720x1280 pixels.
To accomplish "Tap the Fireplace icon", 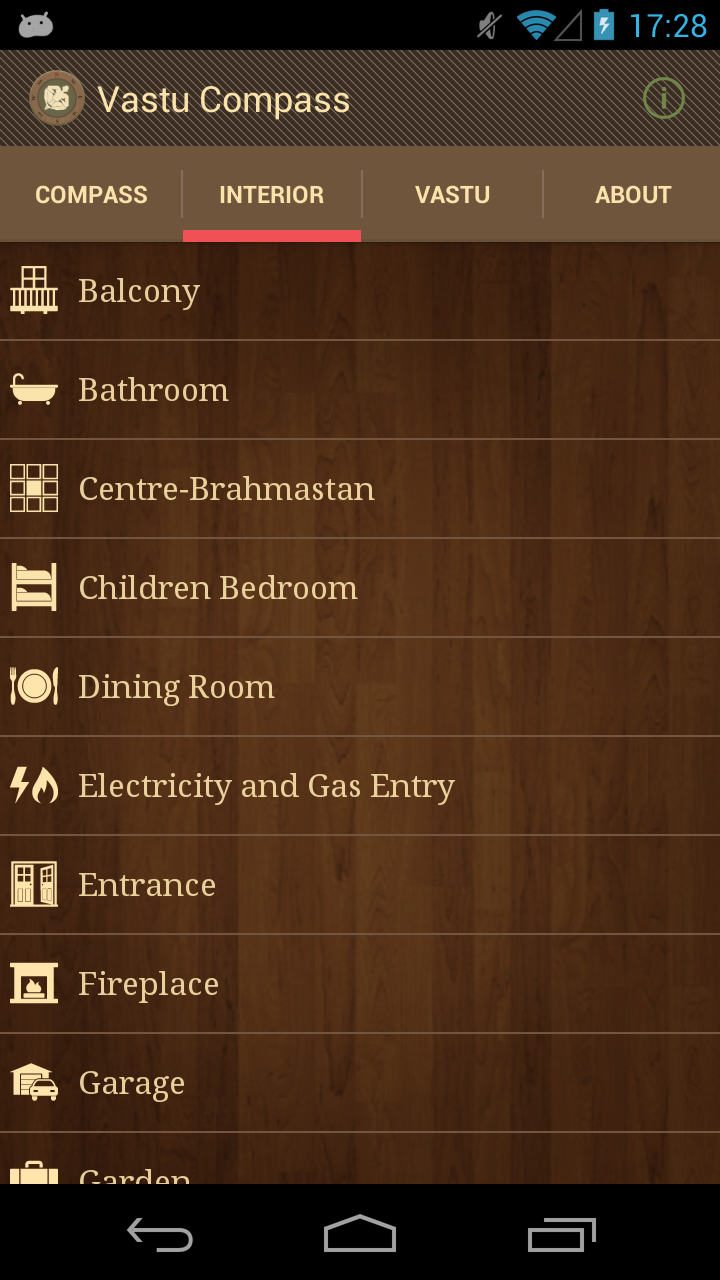I will (x=33, y=983).
